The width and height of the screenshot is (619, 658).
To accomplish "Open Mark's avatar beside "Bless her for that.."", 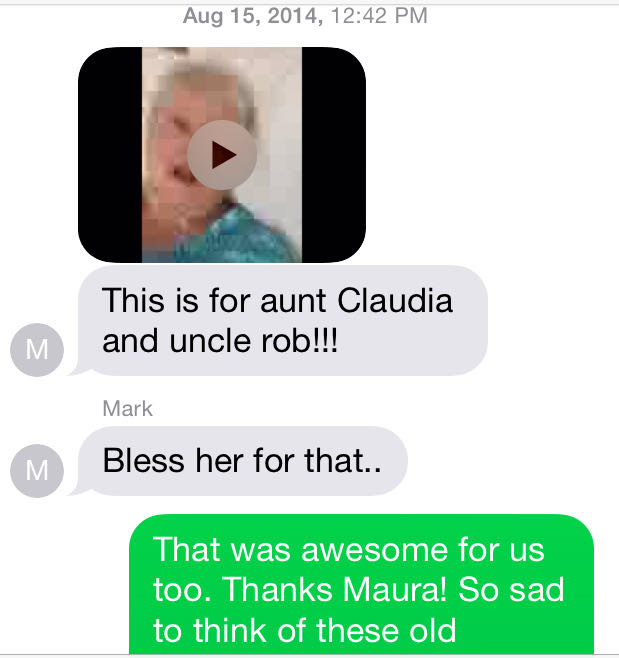I will pos(36,470).
